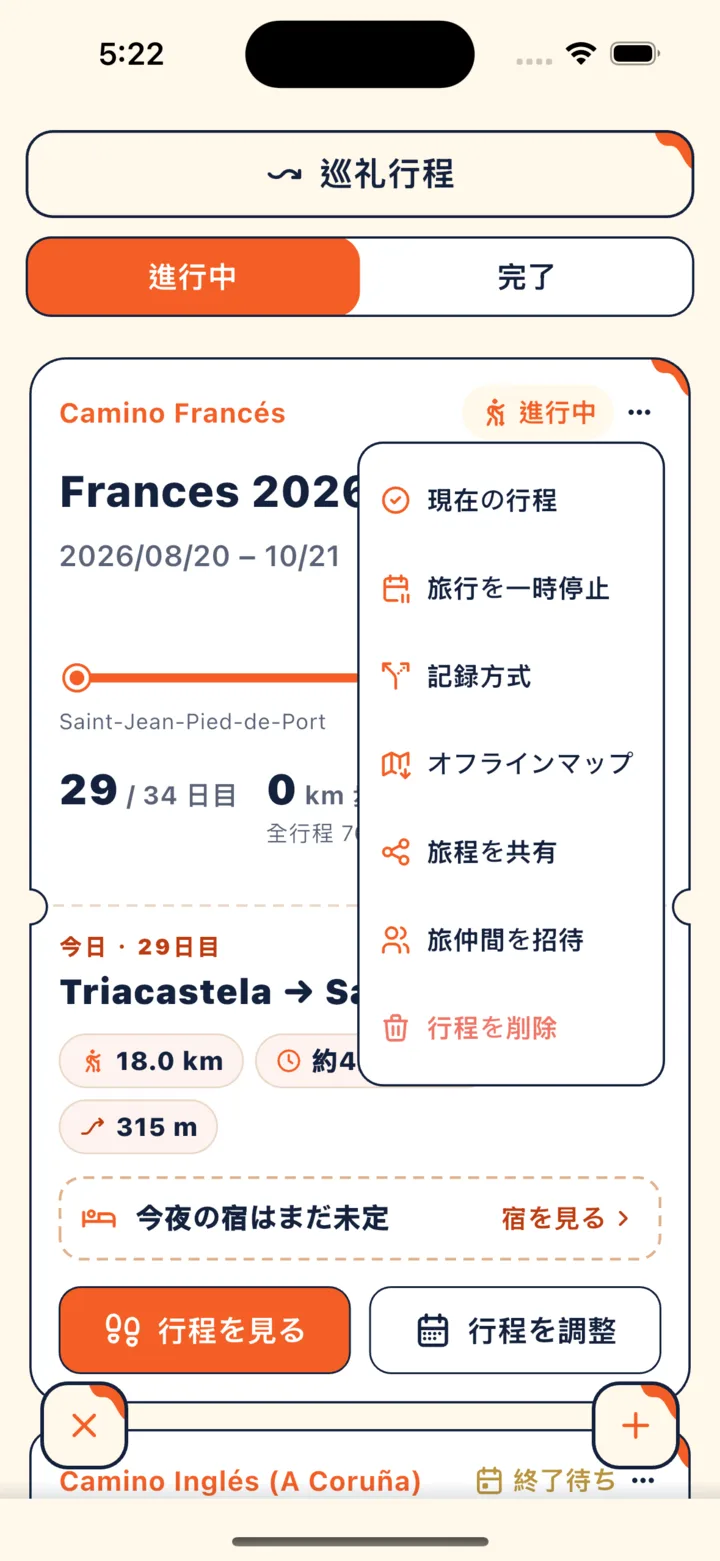Open オフラインマップ option

click(x=511, y=764)
